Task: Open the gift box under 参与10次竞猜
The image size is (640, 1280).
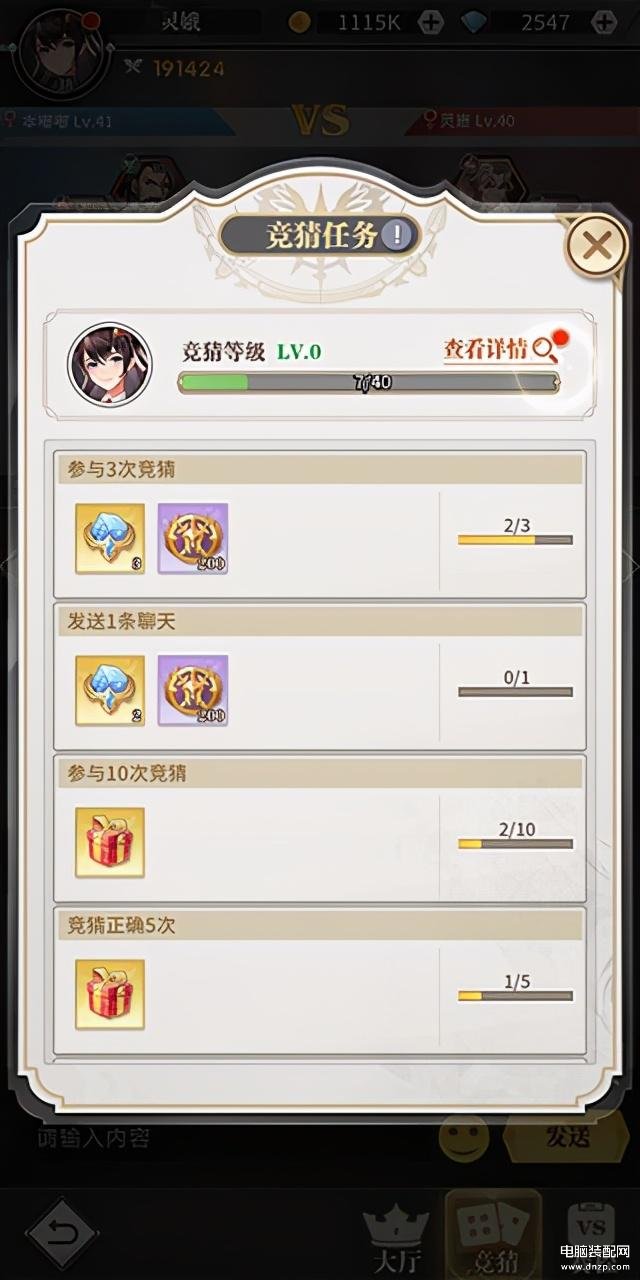Action: pos(110,842)
